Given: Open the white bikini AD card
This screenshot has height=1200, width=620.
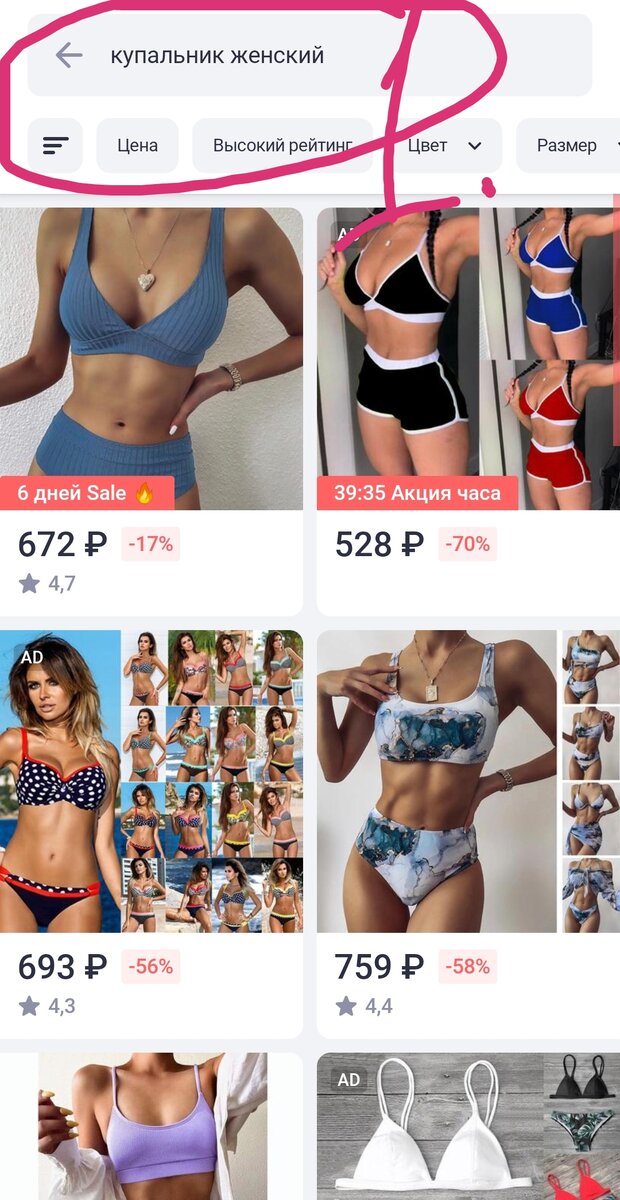Looking at the screenshot, I should (x=468, y=1126).
